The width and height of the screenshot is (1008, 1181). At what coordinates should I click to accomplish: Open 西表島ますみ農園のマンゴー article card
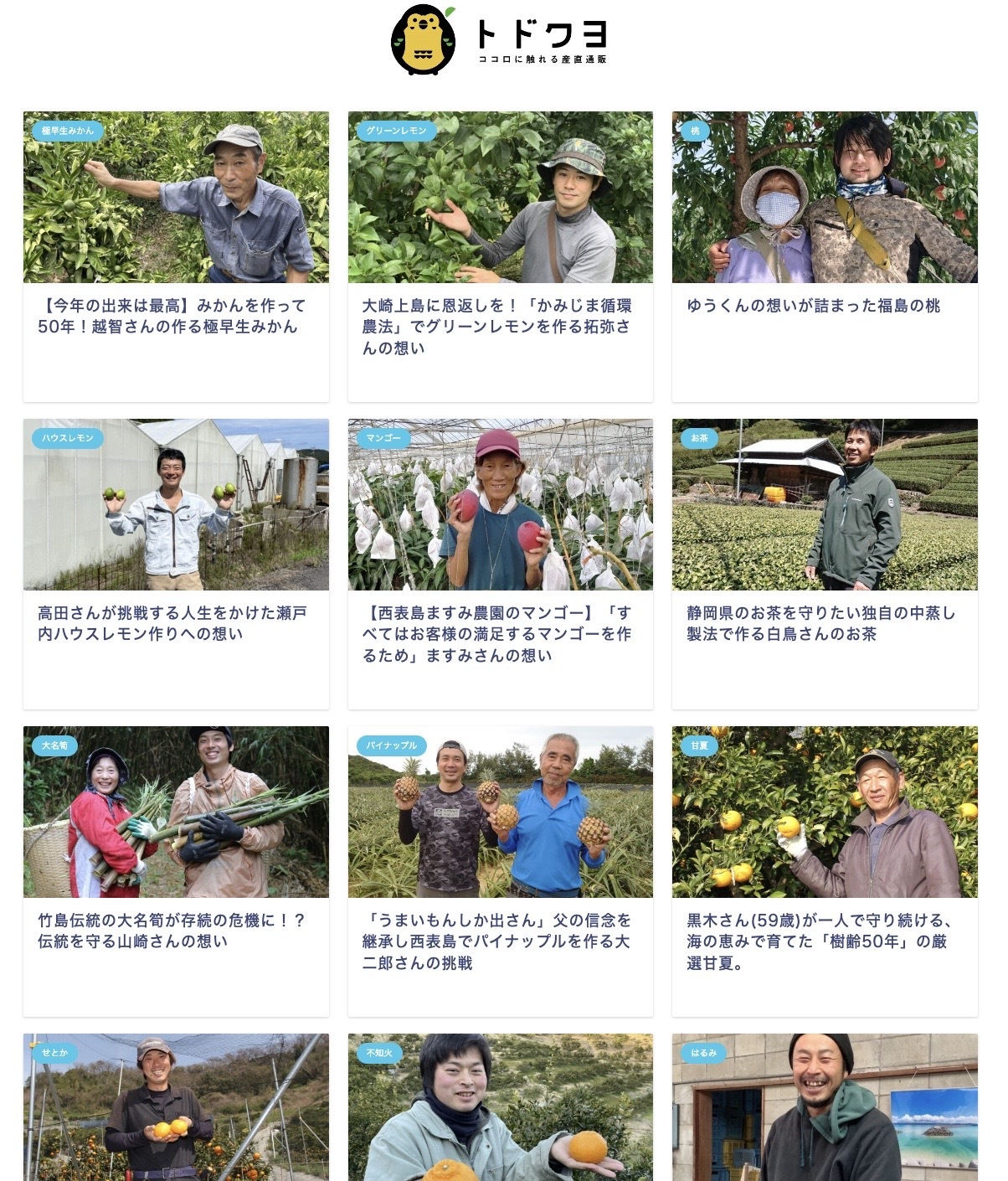click(501, 564)
